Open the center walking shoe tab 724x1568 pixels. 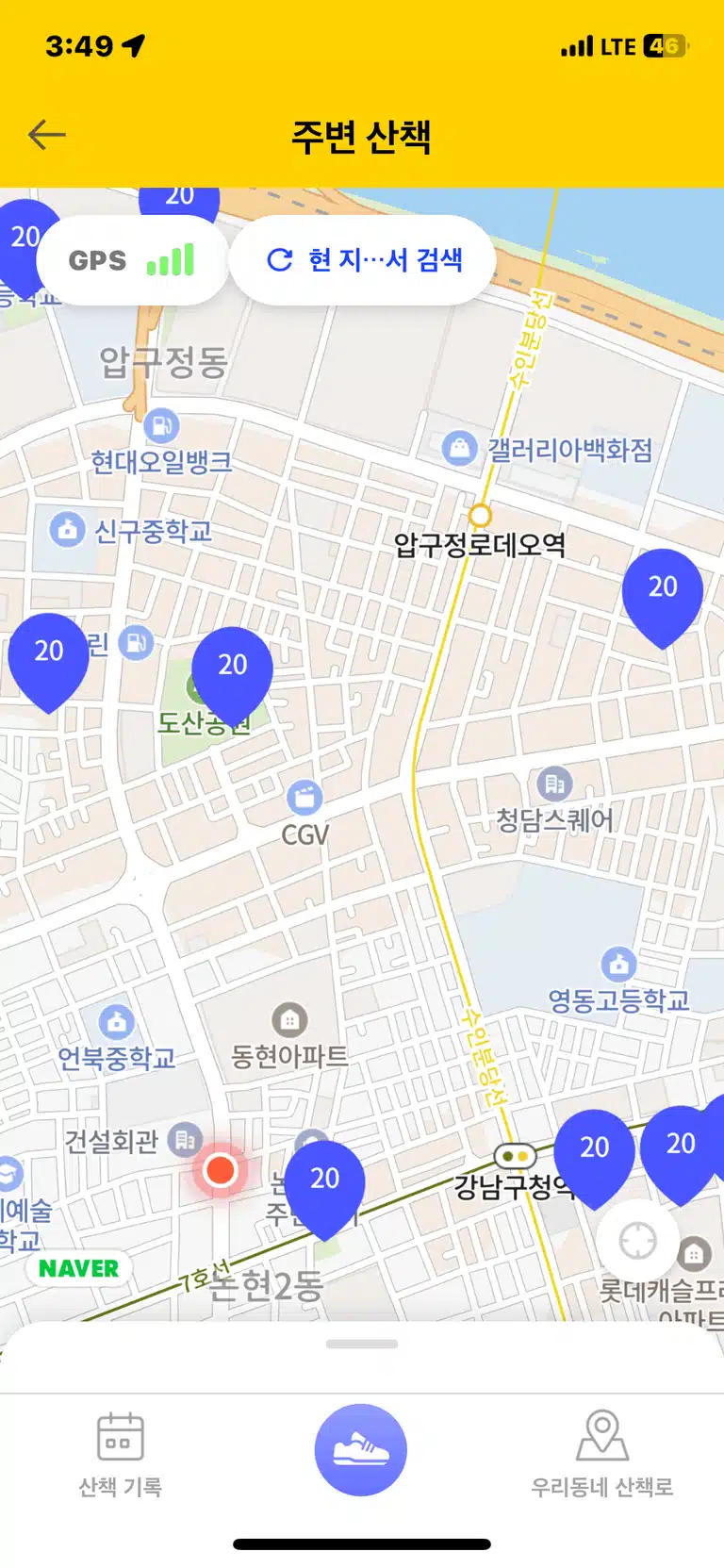tap(361, 1449)
